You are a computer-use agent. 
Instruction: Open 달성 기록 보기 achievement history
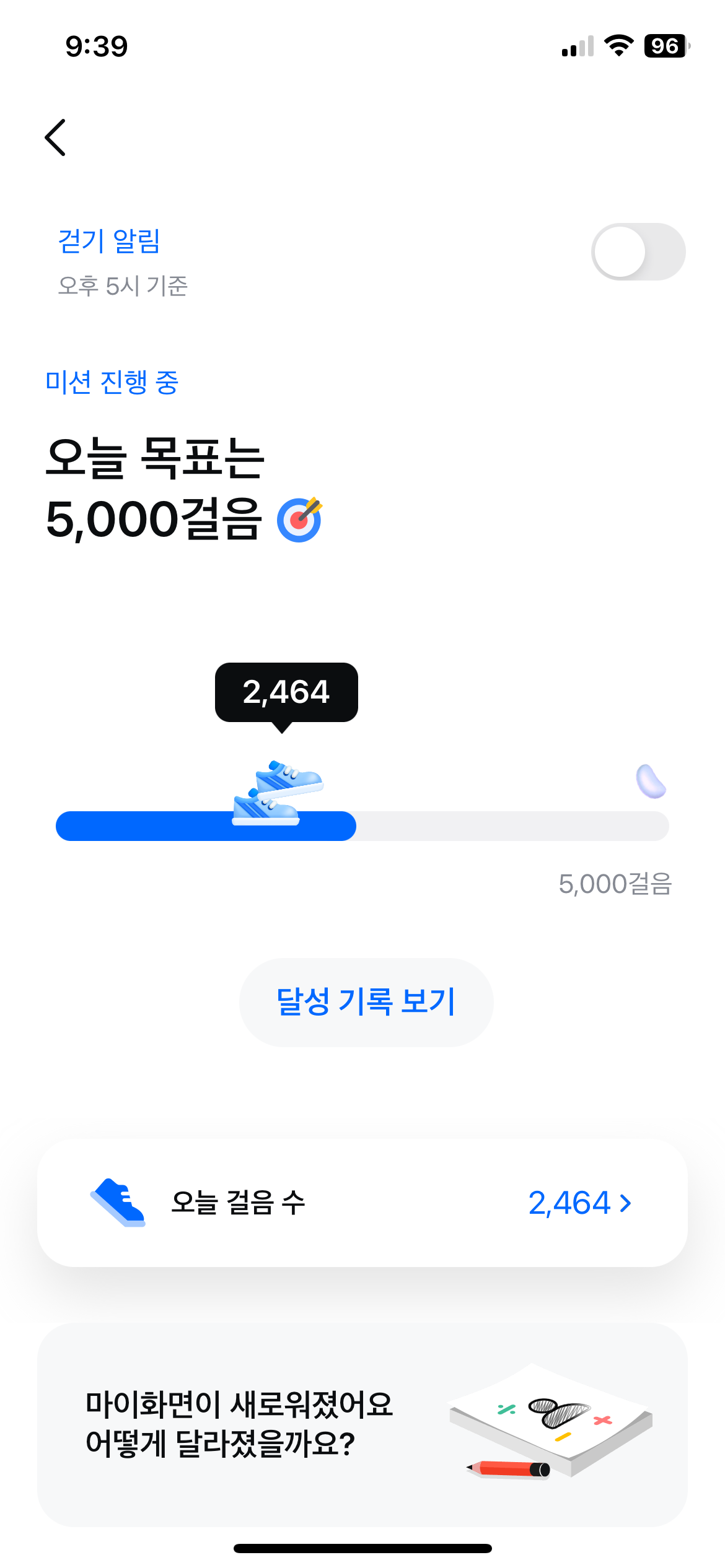coord(366,1002)
